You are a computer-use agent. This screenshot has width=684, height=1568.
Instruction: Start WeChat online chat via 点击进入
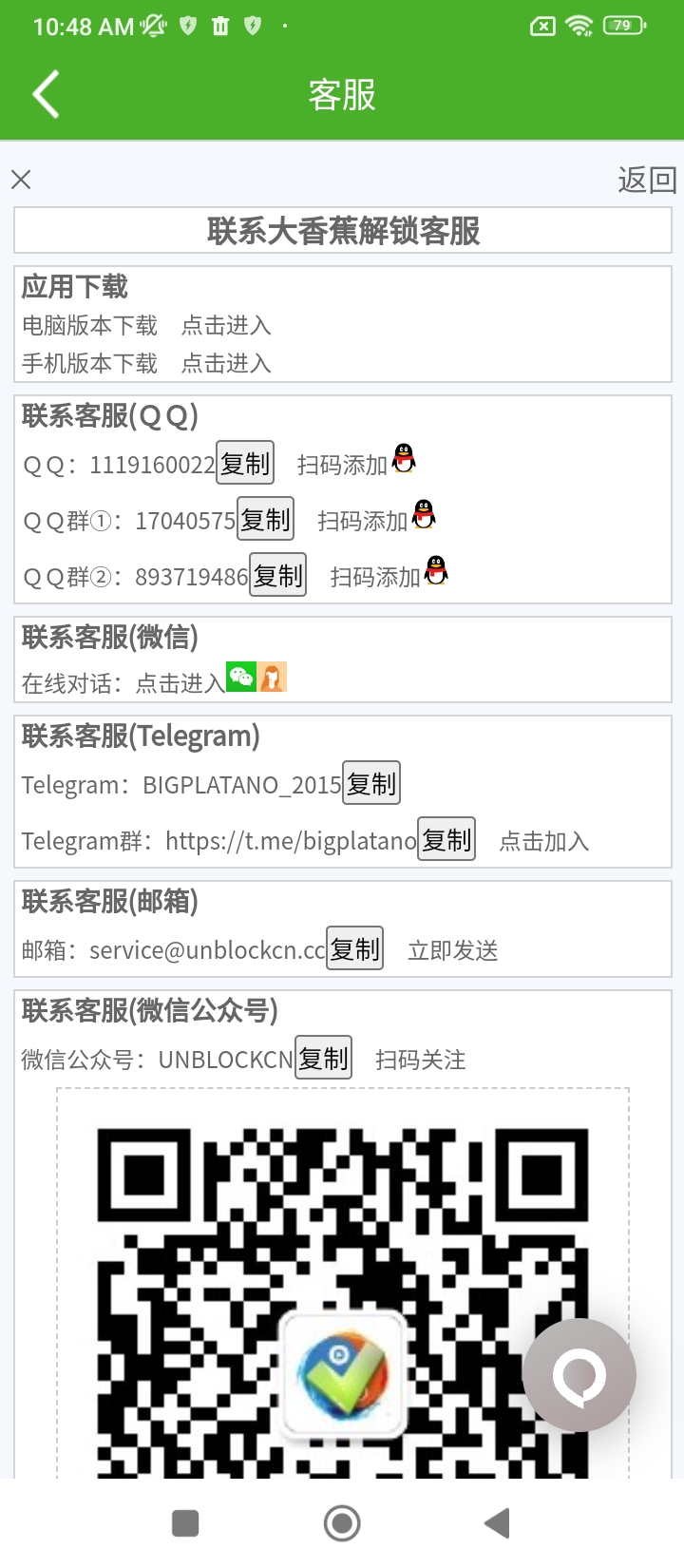tap(180, 683)
